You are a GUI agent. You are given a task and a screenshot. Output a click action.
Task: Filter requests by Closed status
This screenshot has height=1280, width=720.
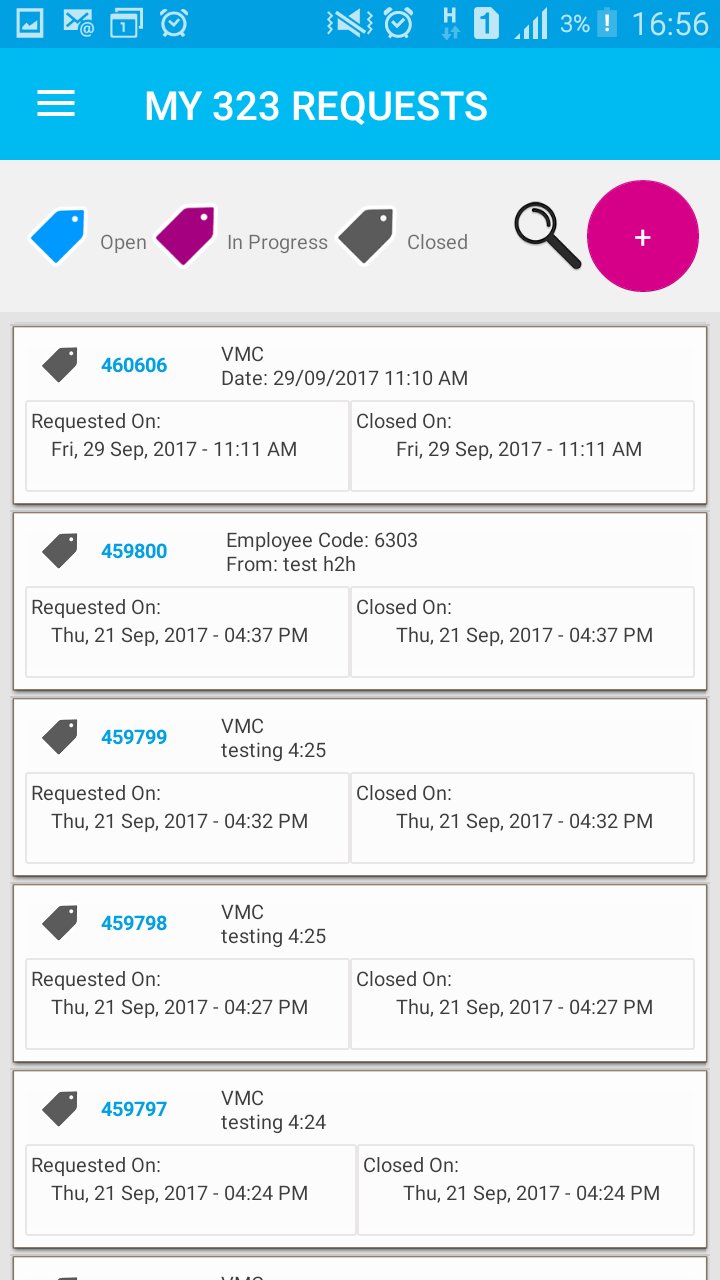click(x=367, y=237)
